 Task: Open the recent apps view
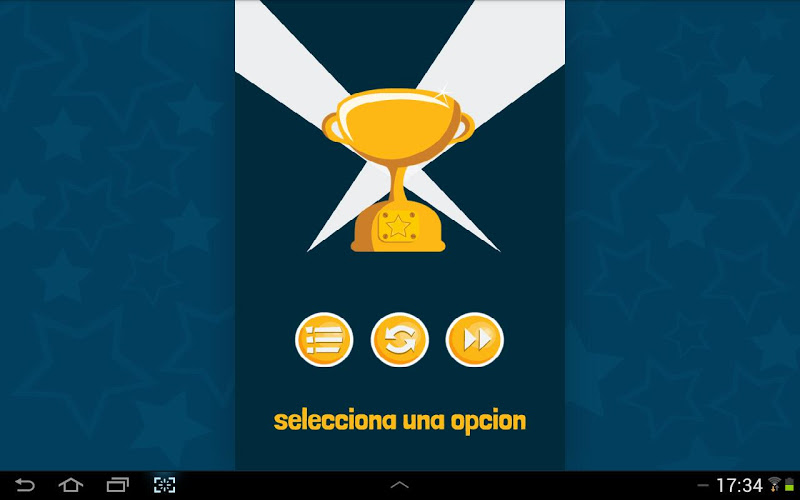(117, 485)
